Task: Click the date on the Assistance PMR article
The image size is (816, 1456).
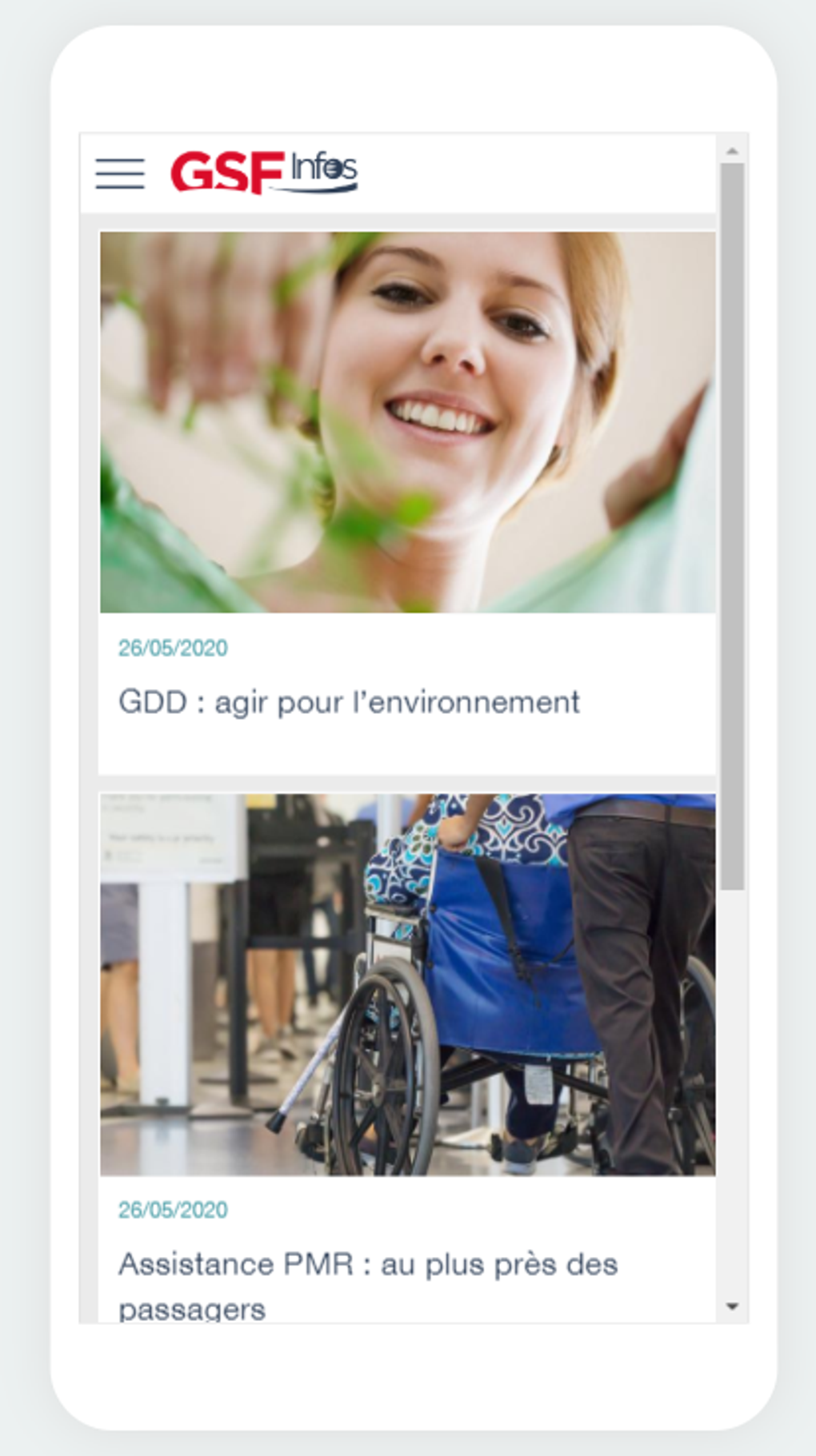Action: click(x=172, y=1211)
